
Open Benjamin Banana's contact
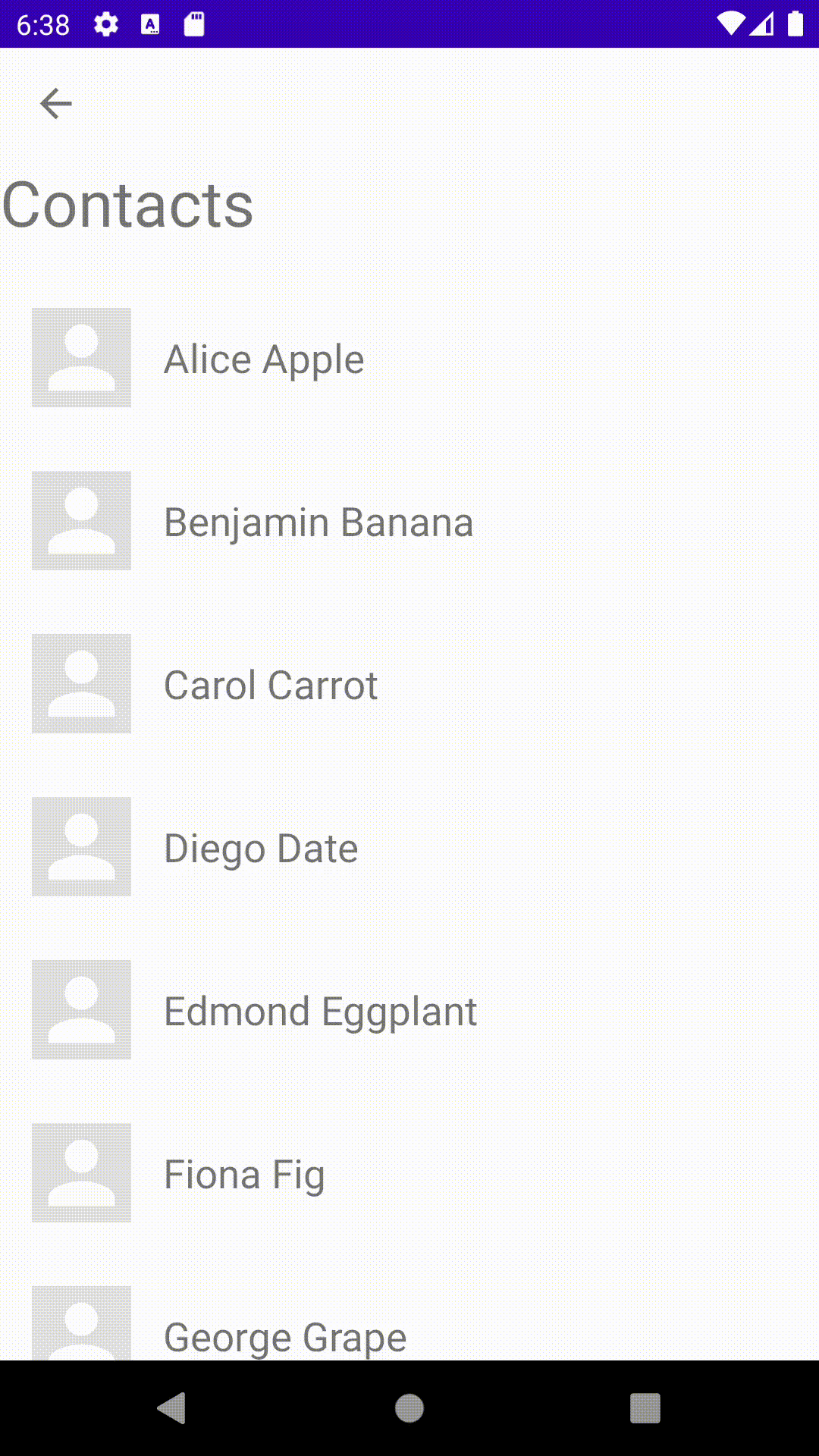tap(409, 521)
